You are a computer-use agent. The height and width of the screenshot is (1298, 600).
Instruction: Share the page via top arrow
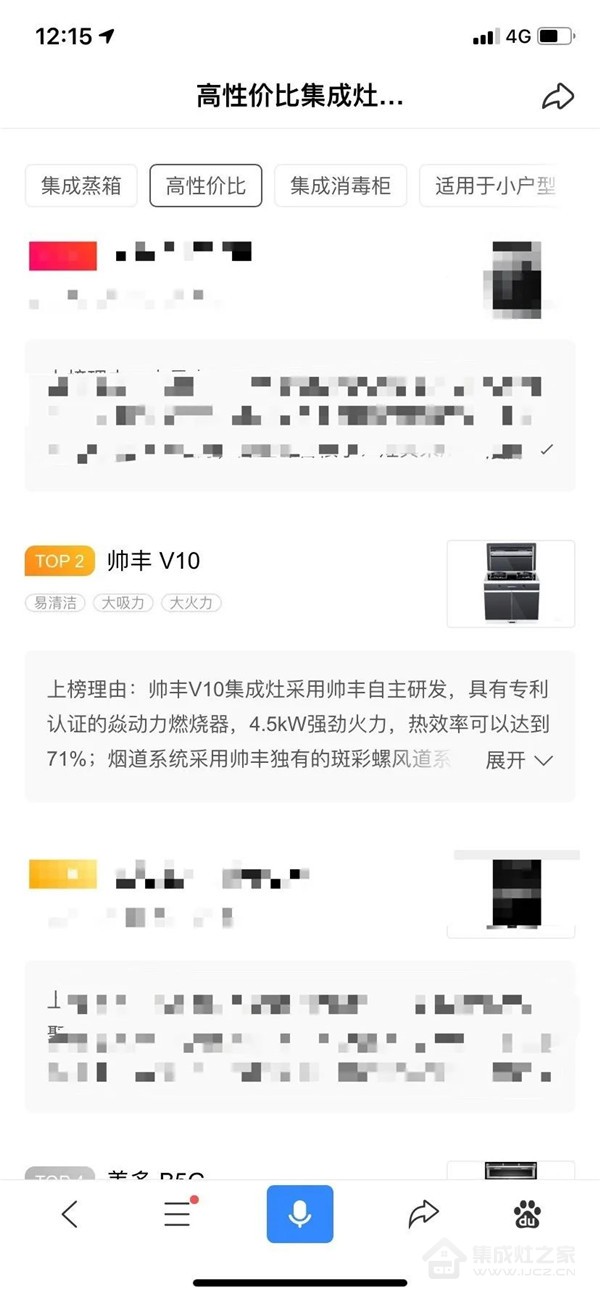[x=558, y=96]
